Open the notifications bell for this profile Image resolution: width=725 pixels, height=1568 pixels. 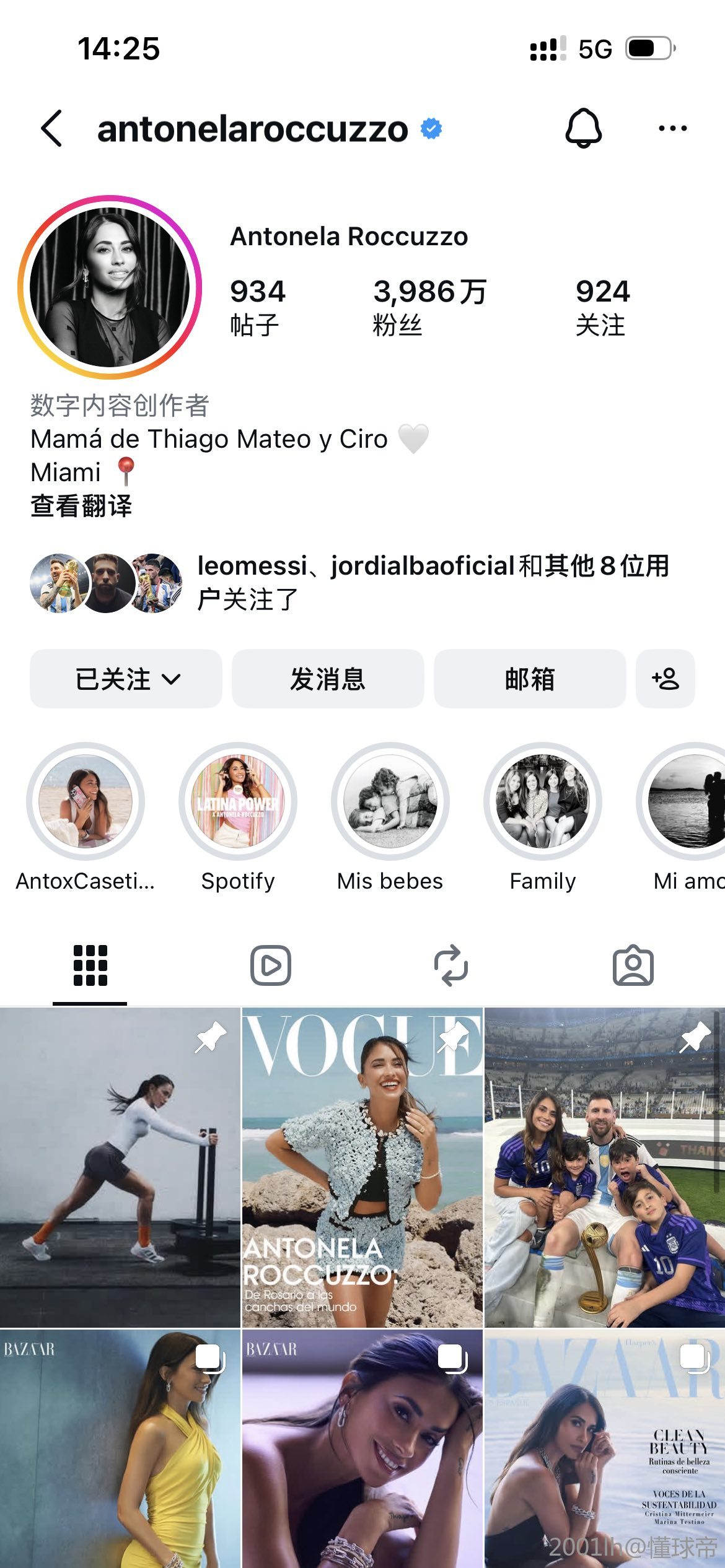point(583,128)
